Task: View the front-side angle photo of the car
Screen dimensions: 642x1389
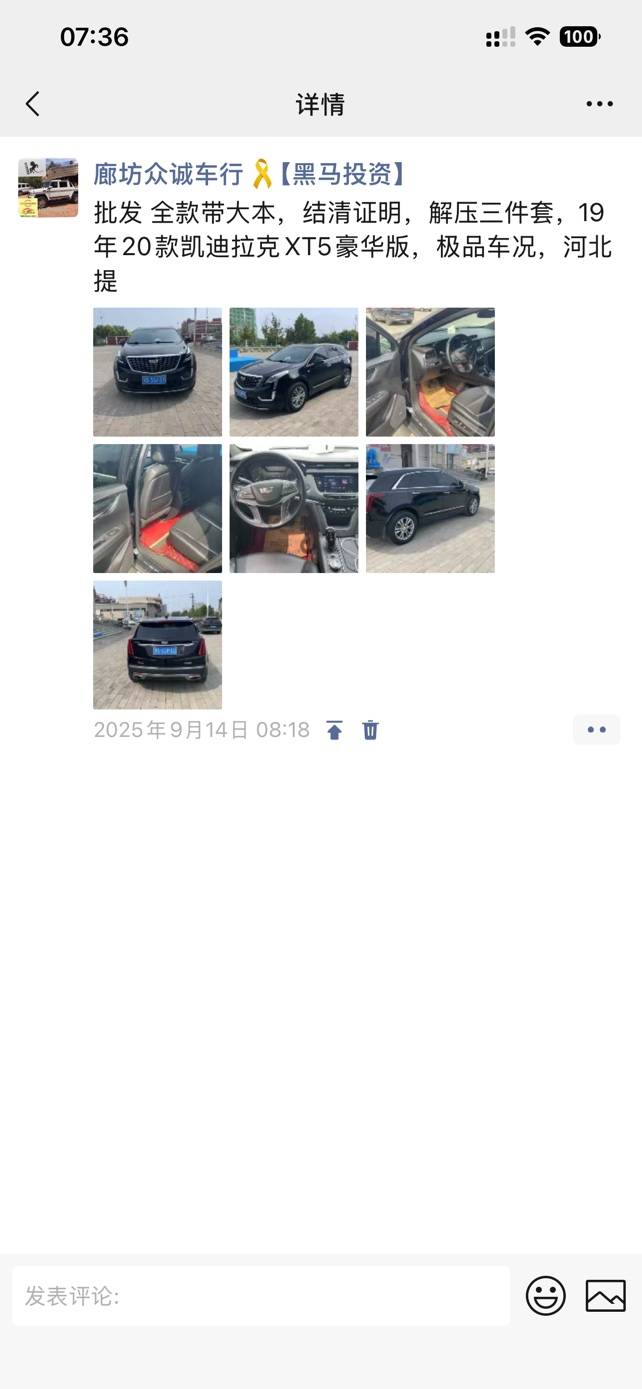Action: tap(294, 372)
